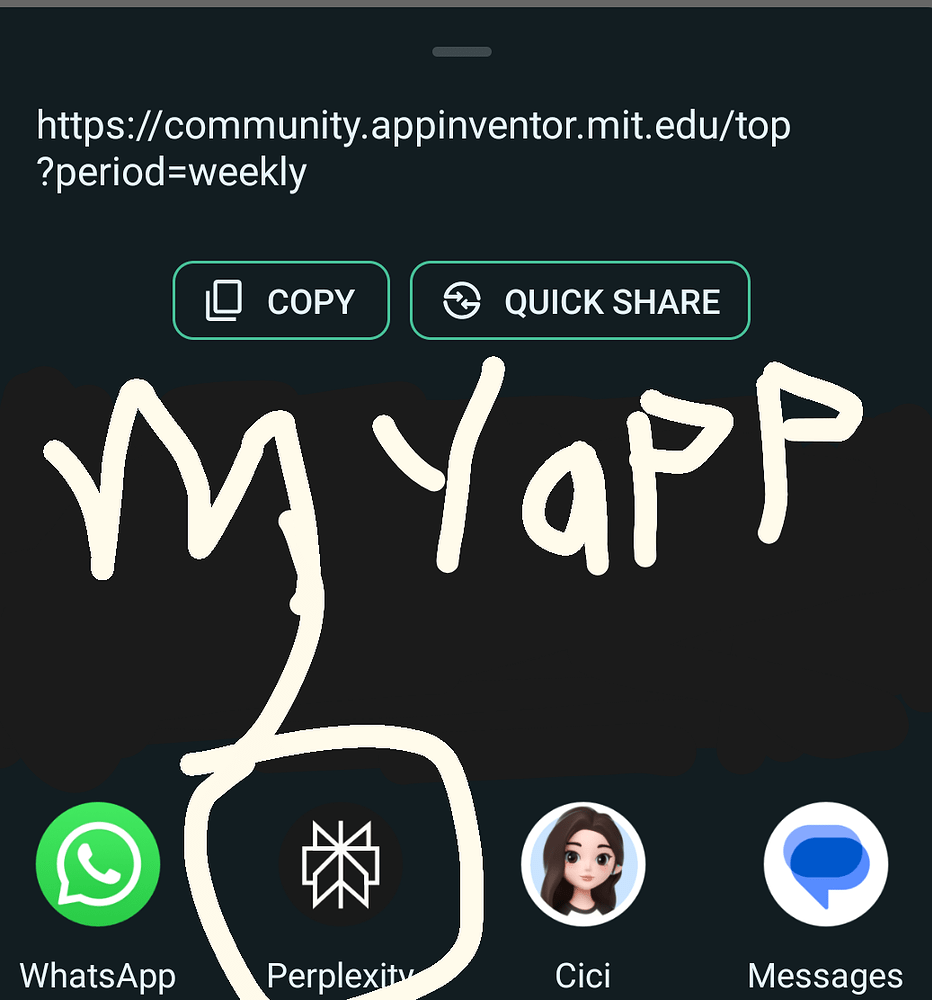Open the circled Perplexity app icon

tap(341, 865)
